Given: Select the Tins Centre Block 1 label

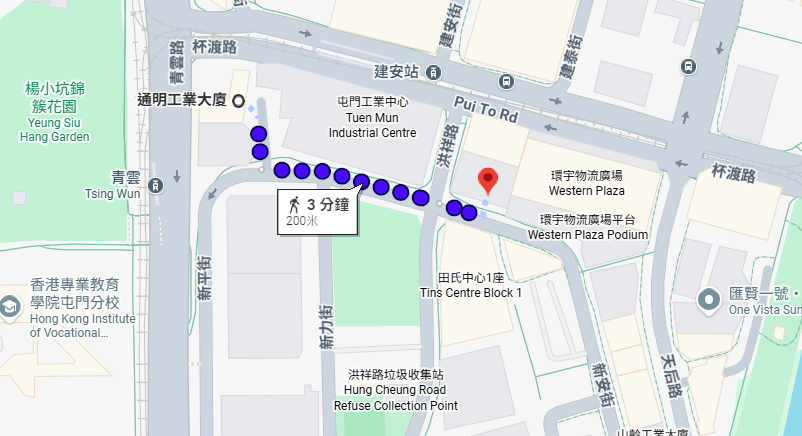Looking at the screenshot, I should [x=471, y=286].
